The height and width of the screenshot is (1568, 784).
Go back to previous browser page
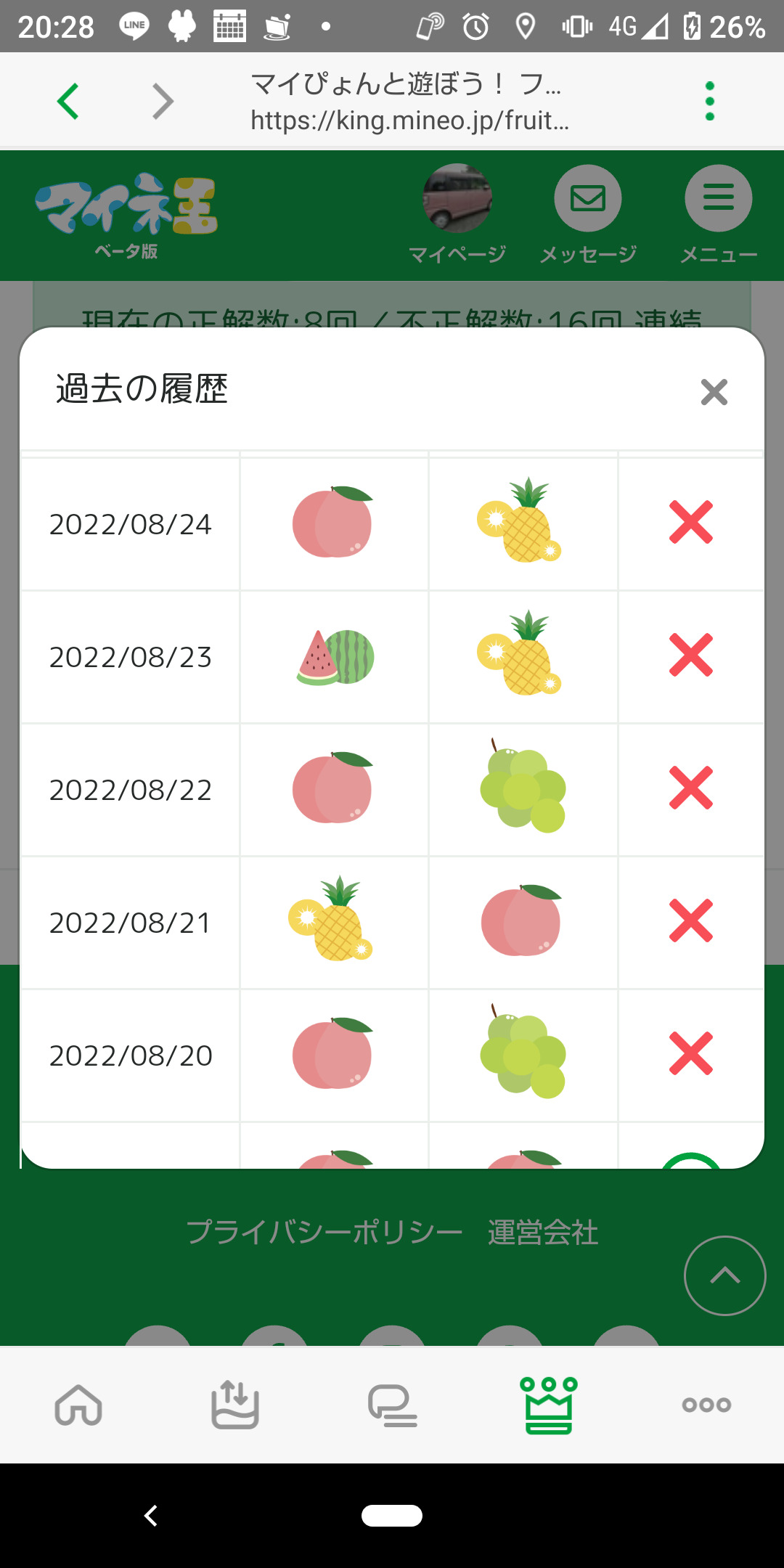point(68,101)
